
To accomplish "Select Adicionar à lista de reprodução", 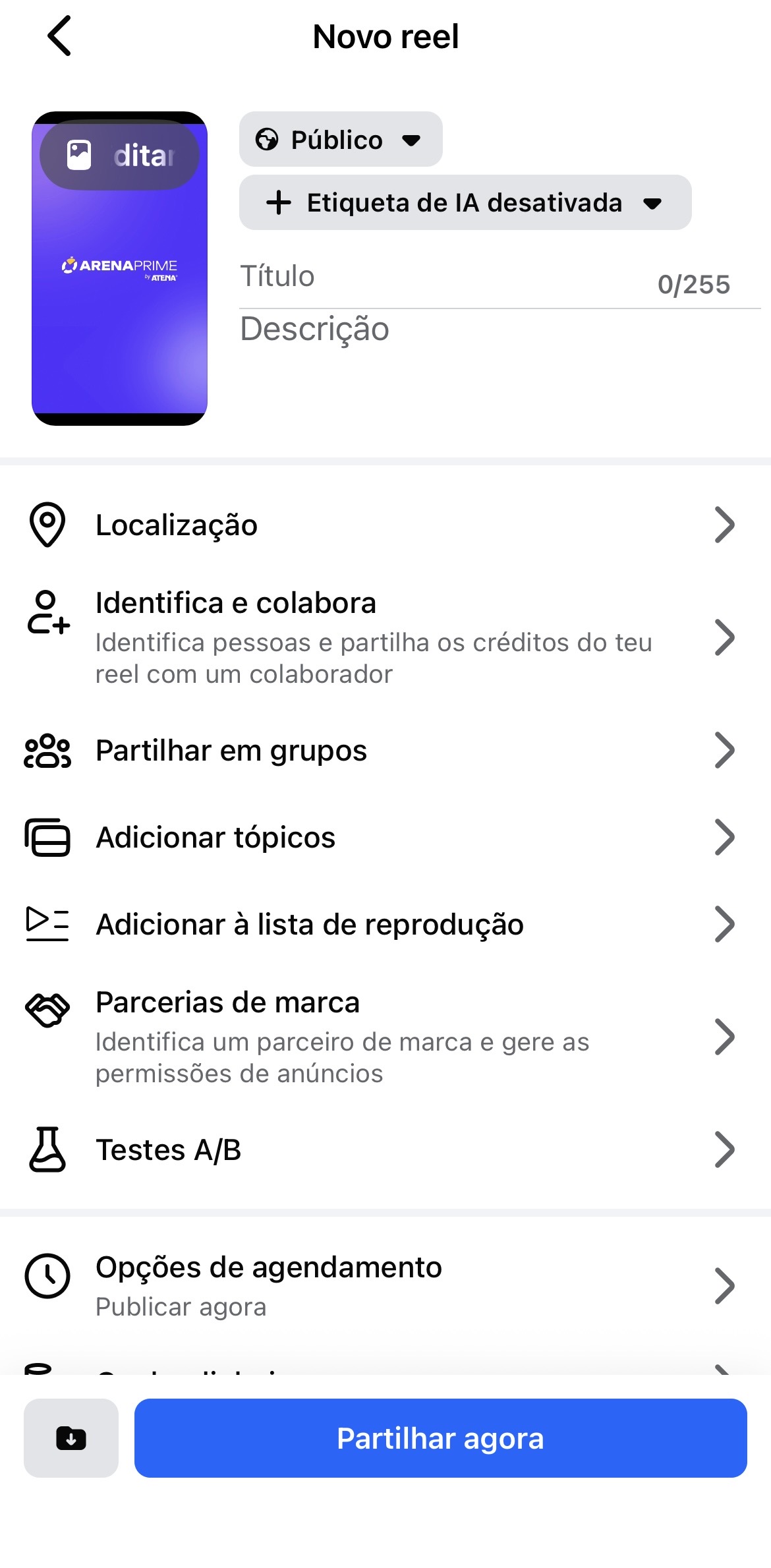I will (382, 925).
